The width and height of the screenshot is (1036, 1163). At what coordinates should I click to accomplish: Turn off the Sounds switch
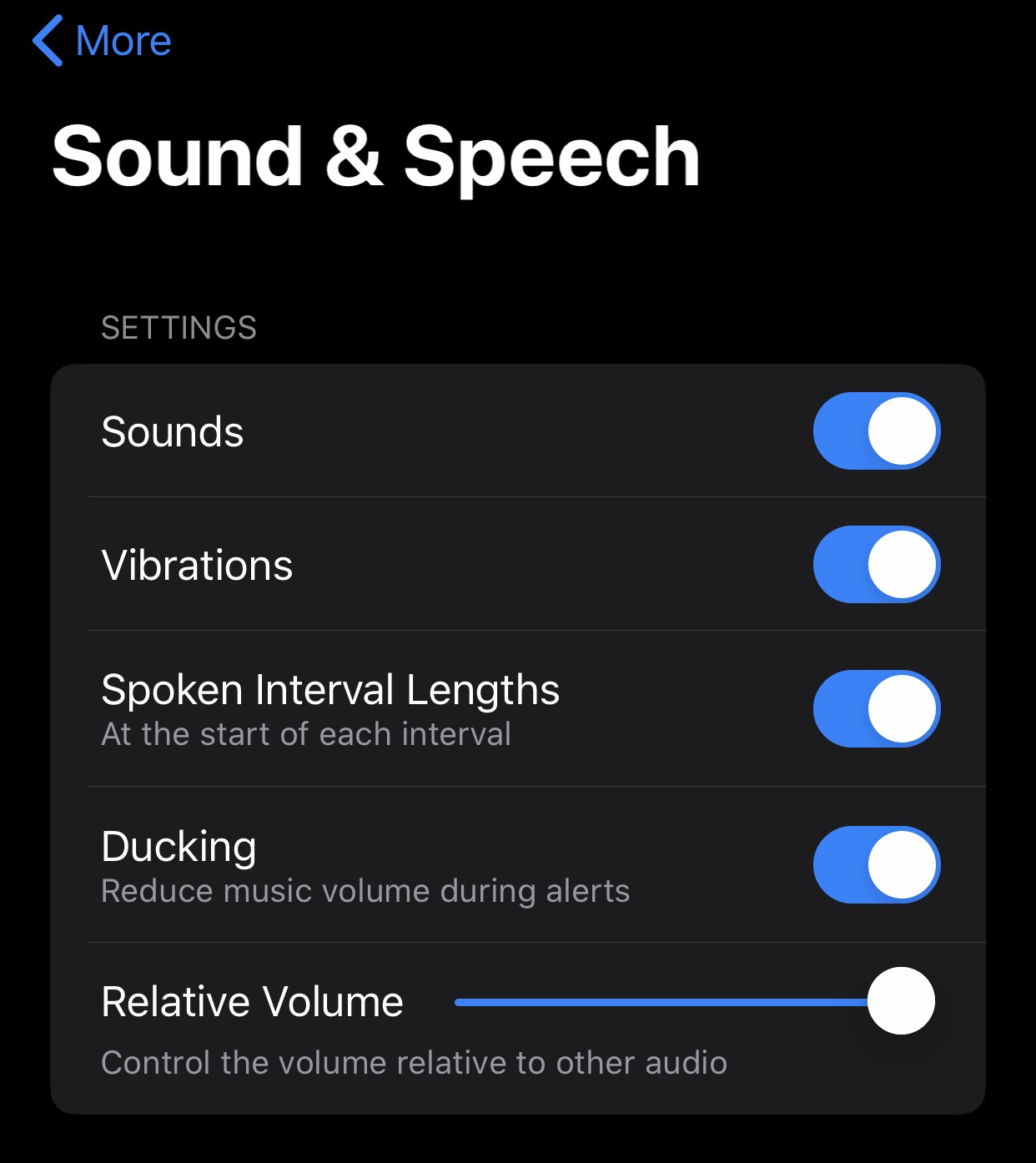click(877, 431)
